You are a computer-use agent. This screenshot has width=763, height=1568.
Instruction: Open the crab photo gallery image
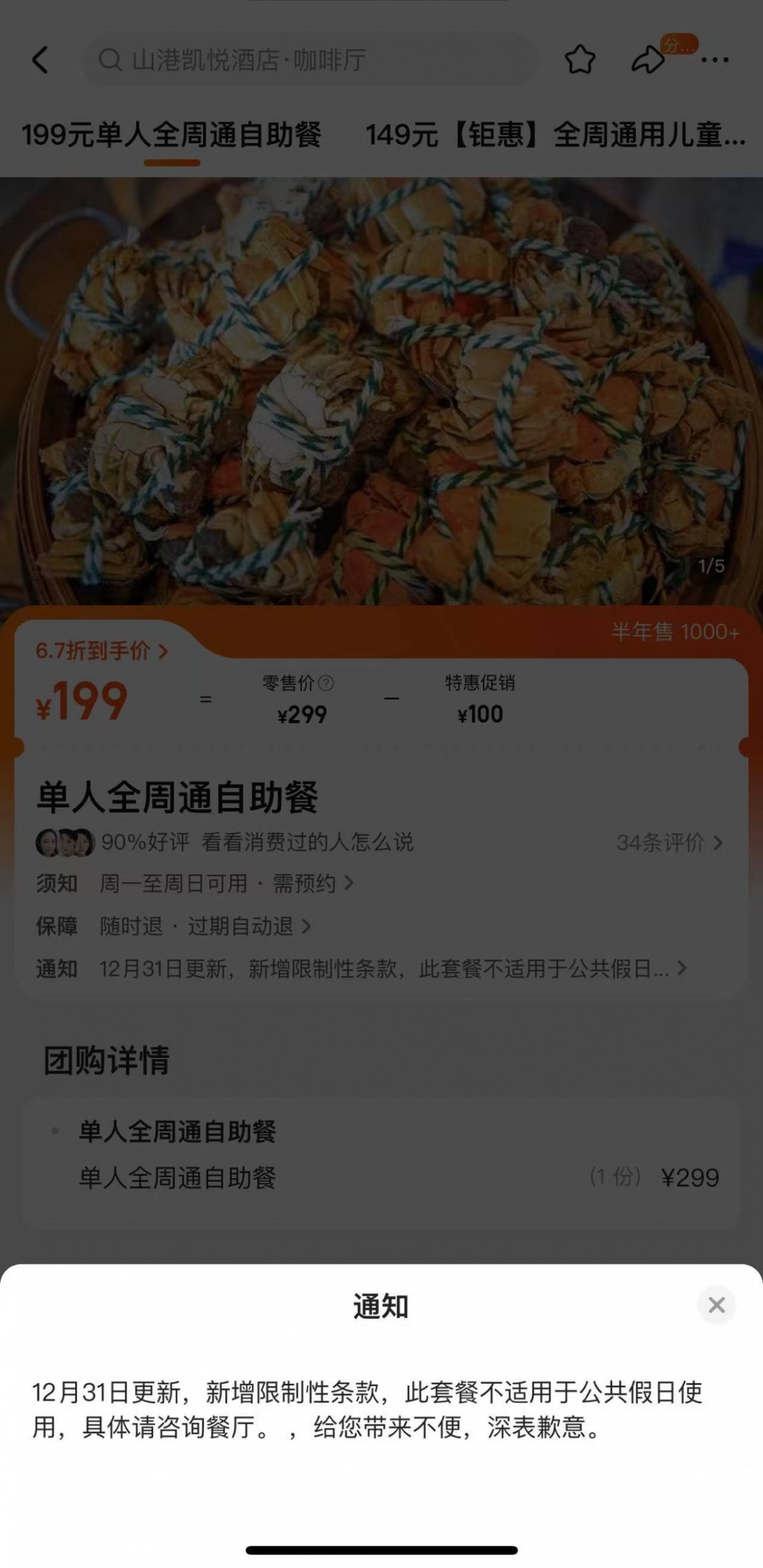(x=381, y=391)
